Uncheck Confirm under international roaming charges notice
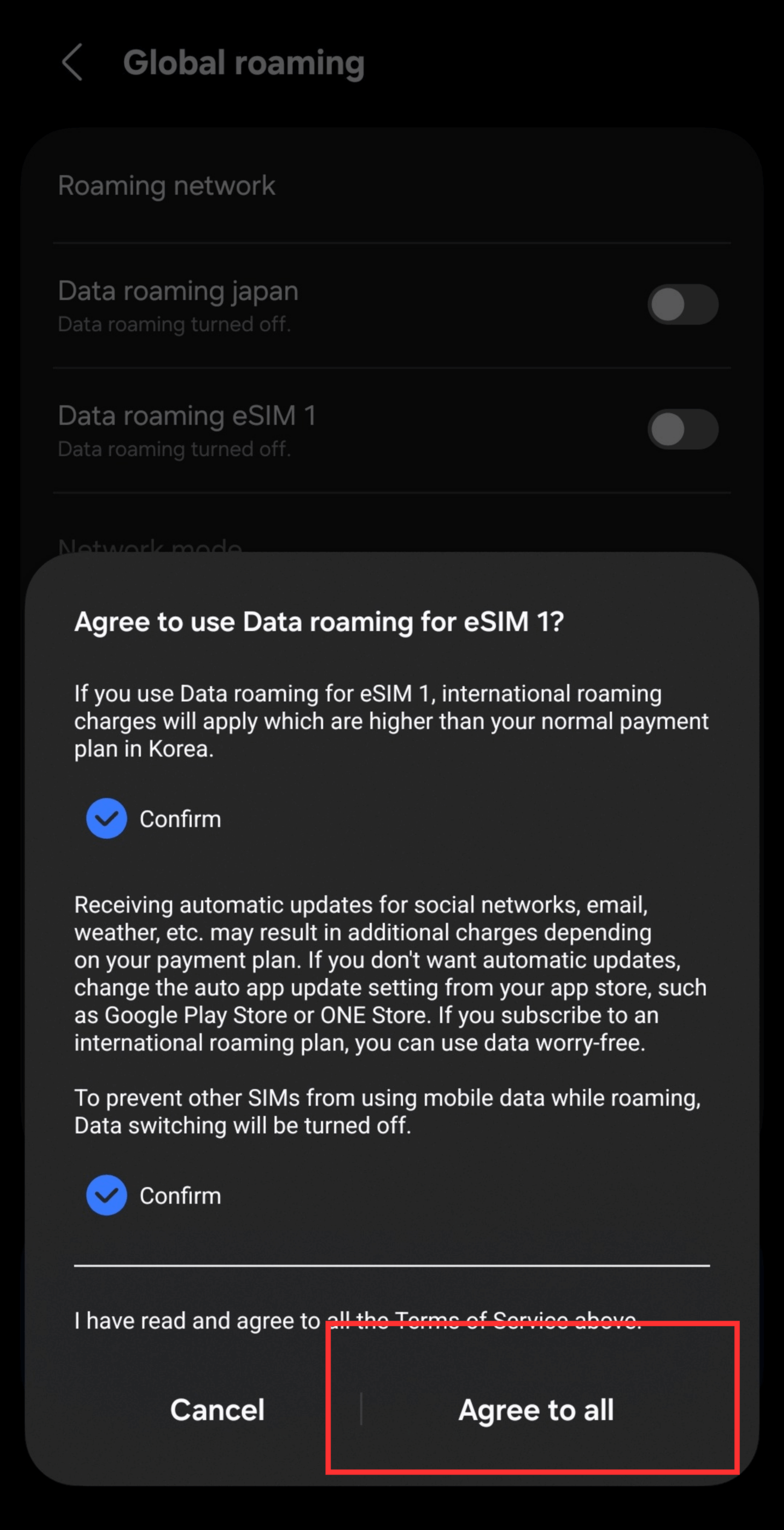The image size is (784, 1530). point(106,819)
